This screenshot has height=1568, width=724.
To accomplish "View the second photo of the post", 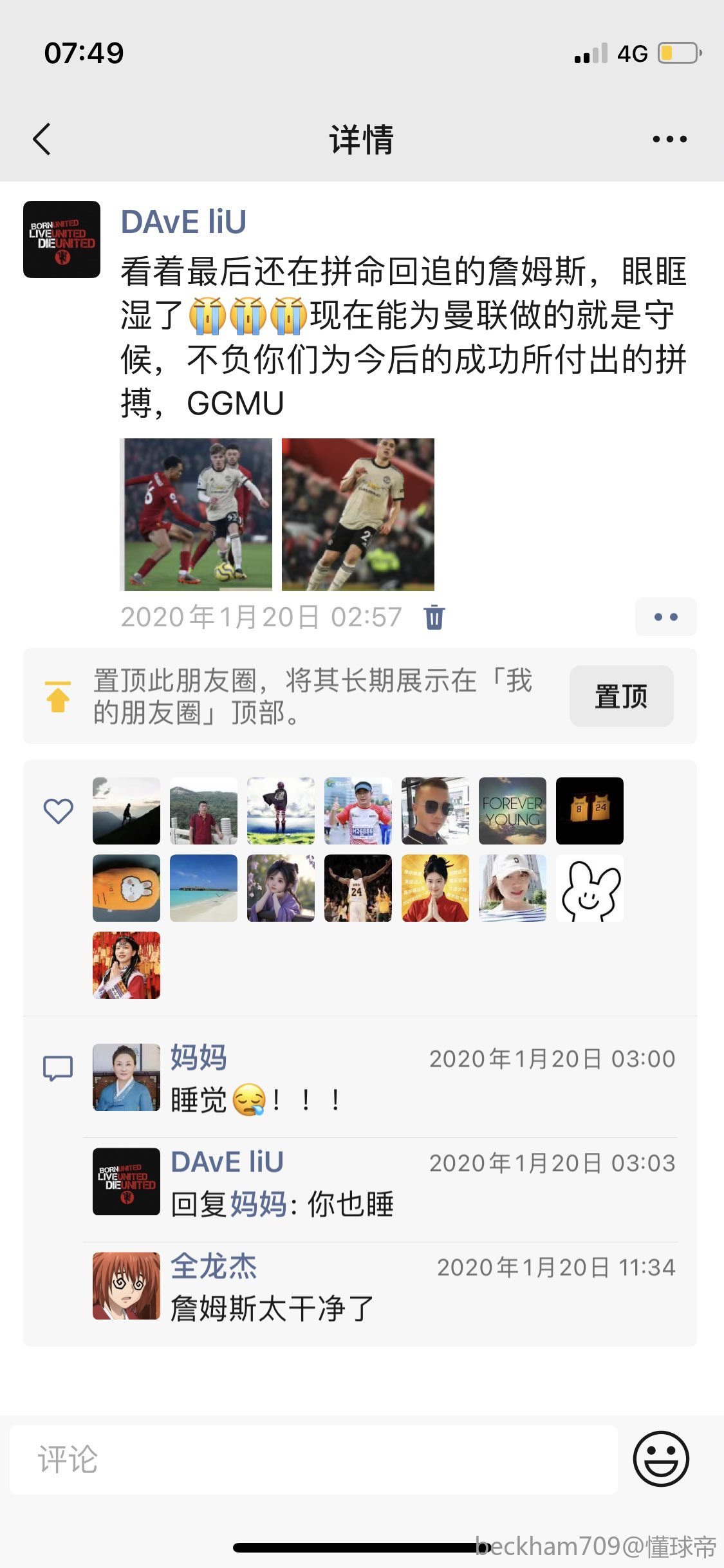I will 358,514.
